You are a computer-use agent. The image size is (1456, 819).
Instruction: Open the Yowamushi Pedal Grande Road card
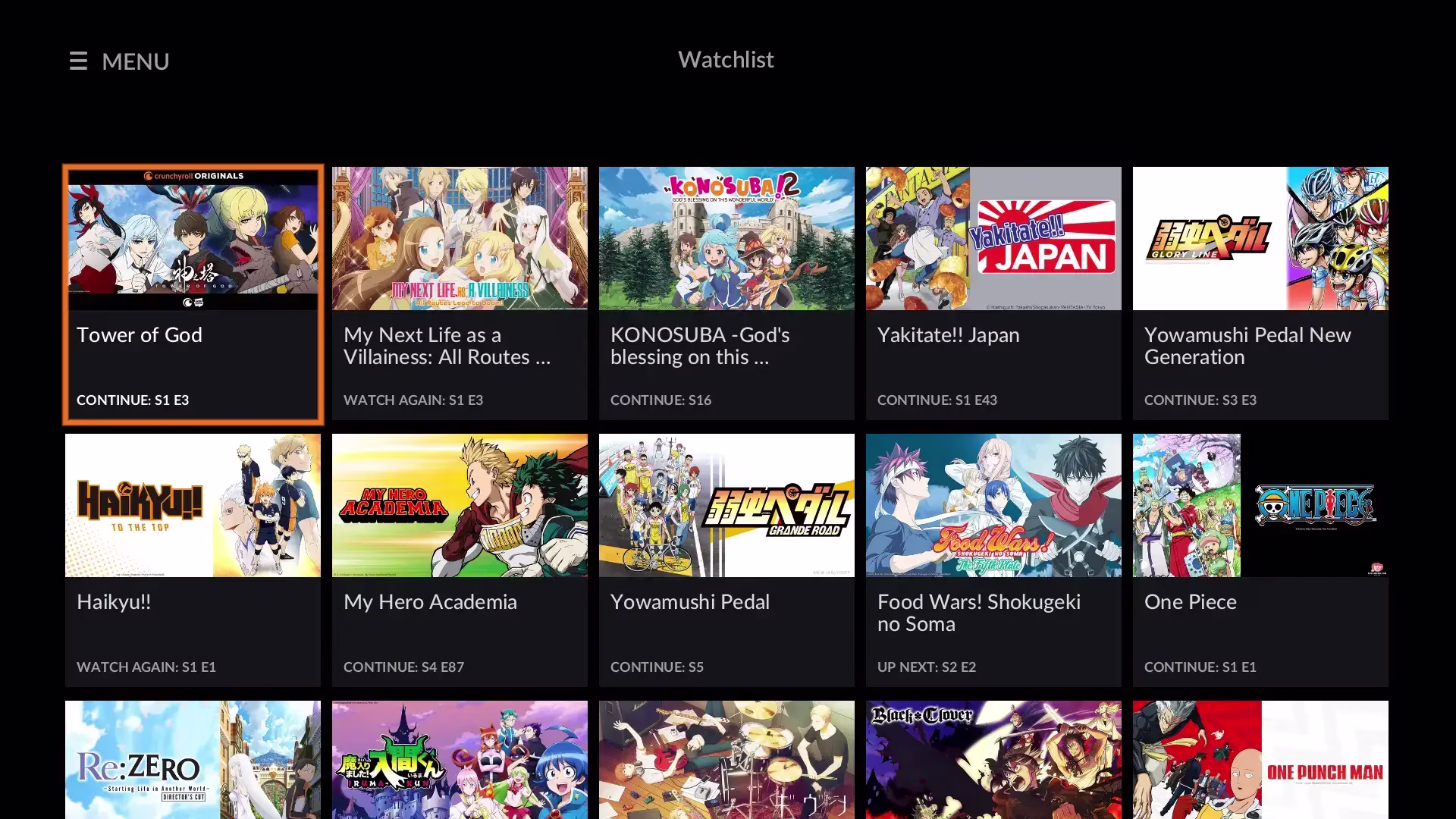726,560
